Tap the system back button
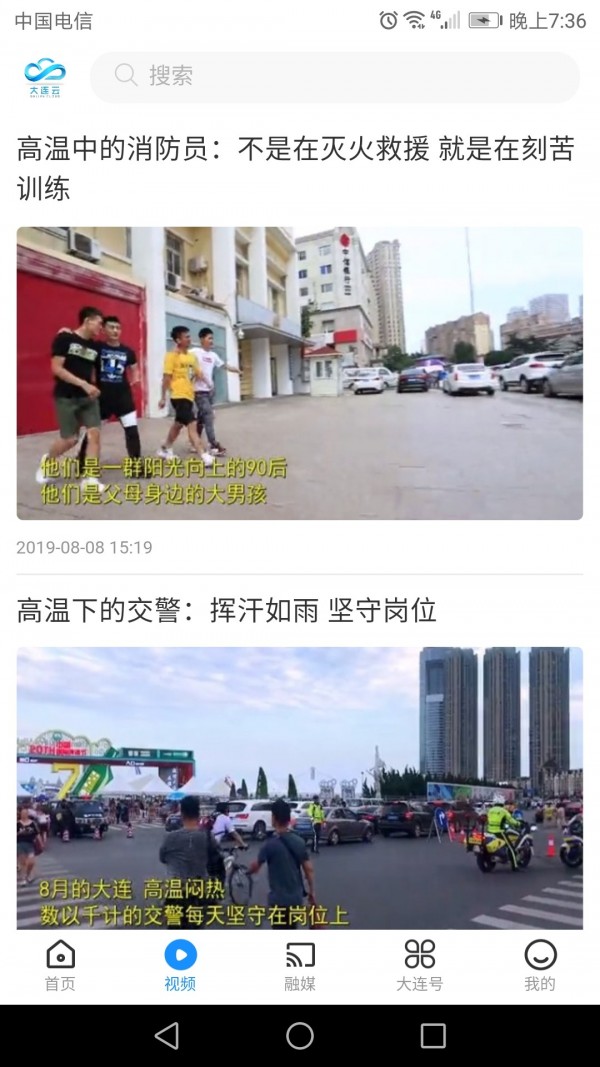This screenshot has width=600, height=1067. click(167, 1035)
